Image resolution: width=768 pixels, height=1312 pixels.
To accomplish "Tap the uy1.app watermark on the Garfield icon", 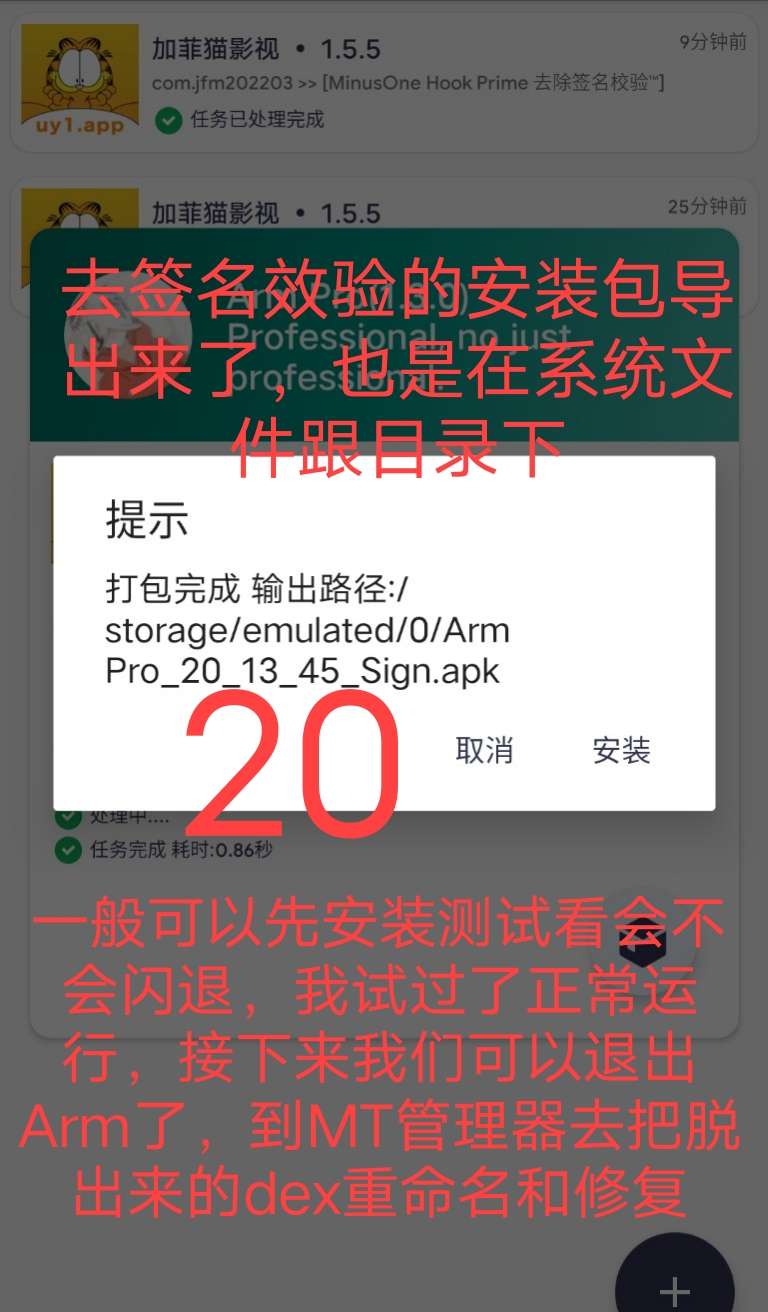I will [78, 128].
